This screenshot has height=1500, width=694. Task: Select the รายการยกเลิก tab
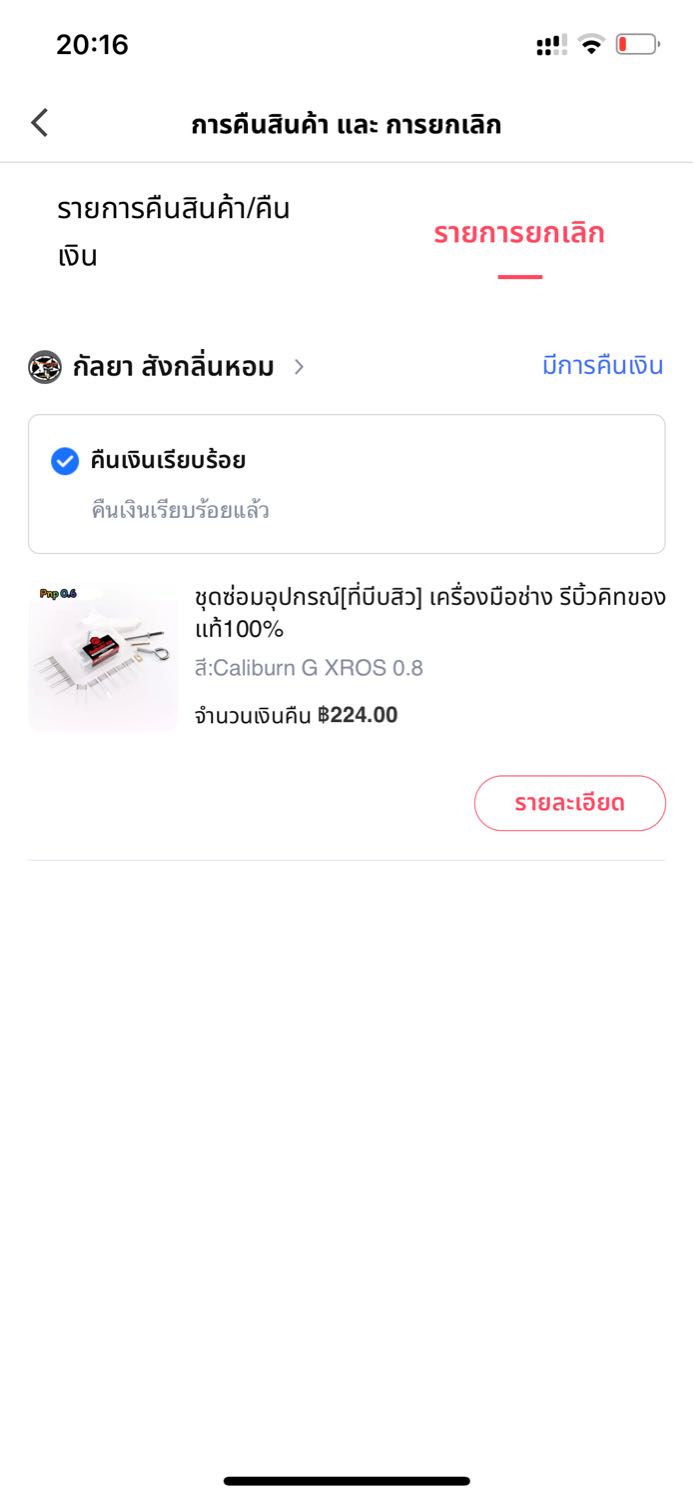click(x=519, y=234)
